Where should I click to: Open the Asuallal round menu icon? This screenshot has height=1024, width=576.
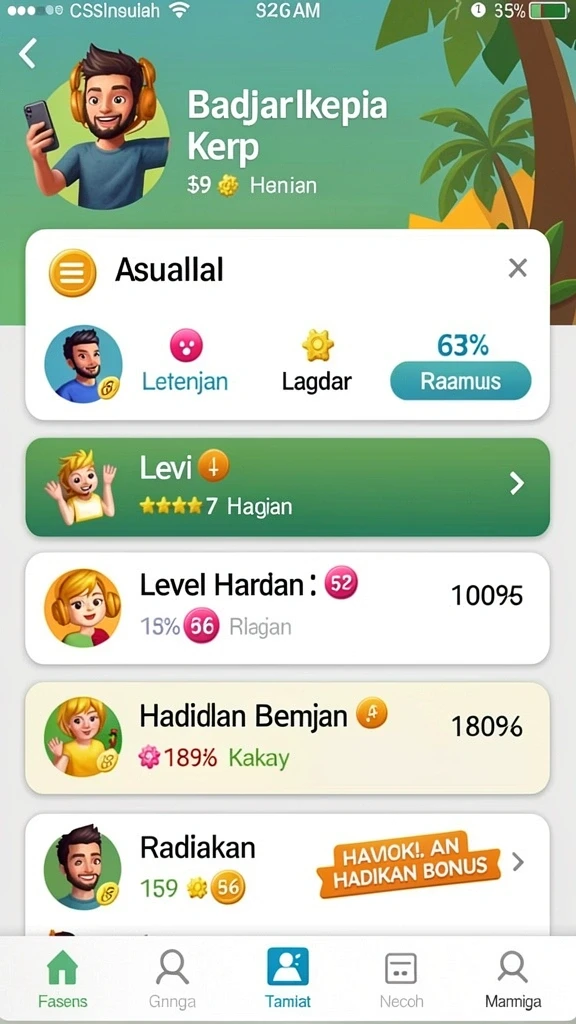tap(72, 273)
